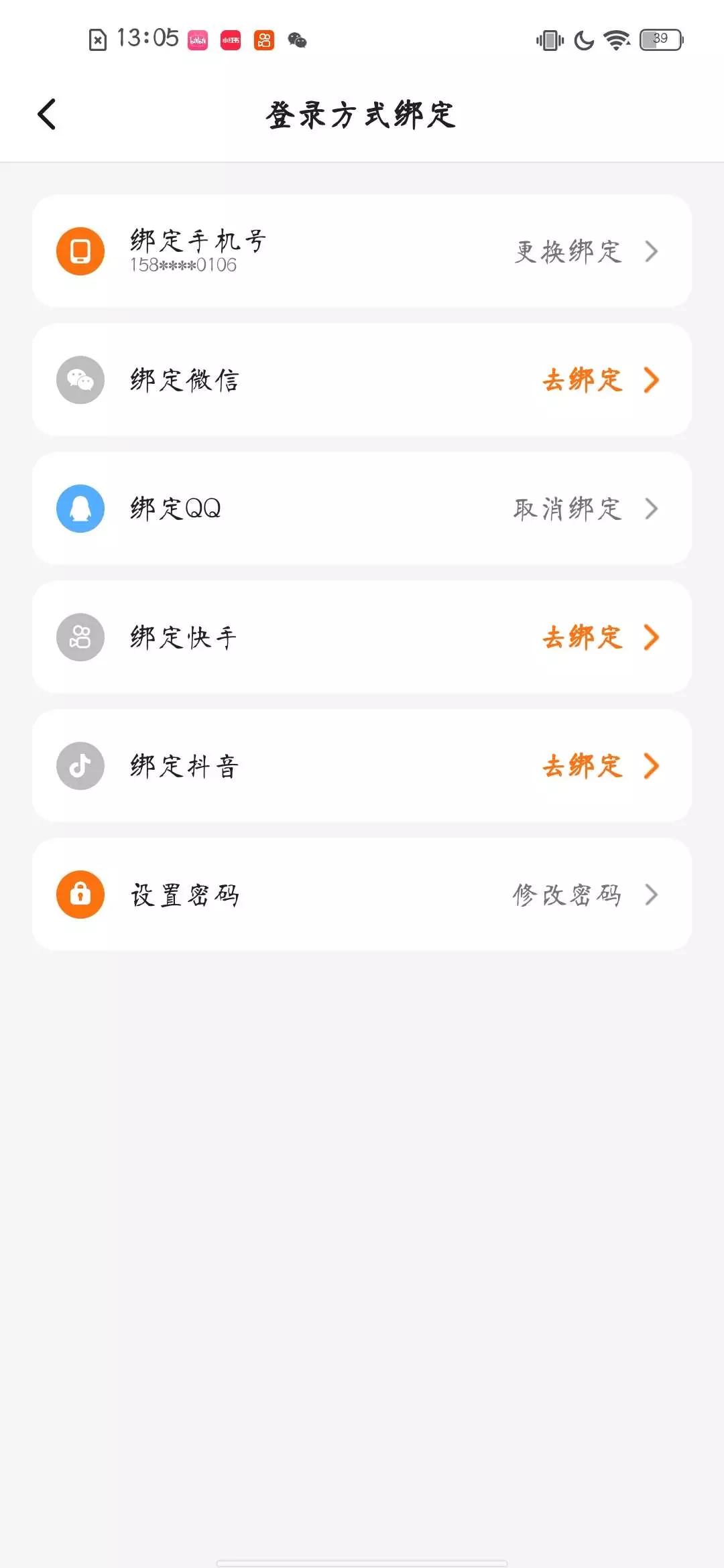Viewport: 724px width, 1568px height.
Task: Bind Douyin via 绑定抖音 row
Action: coord(362,766)
